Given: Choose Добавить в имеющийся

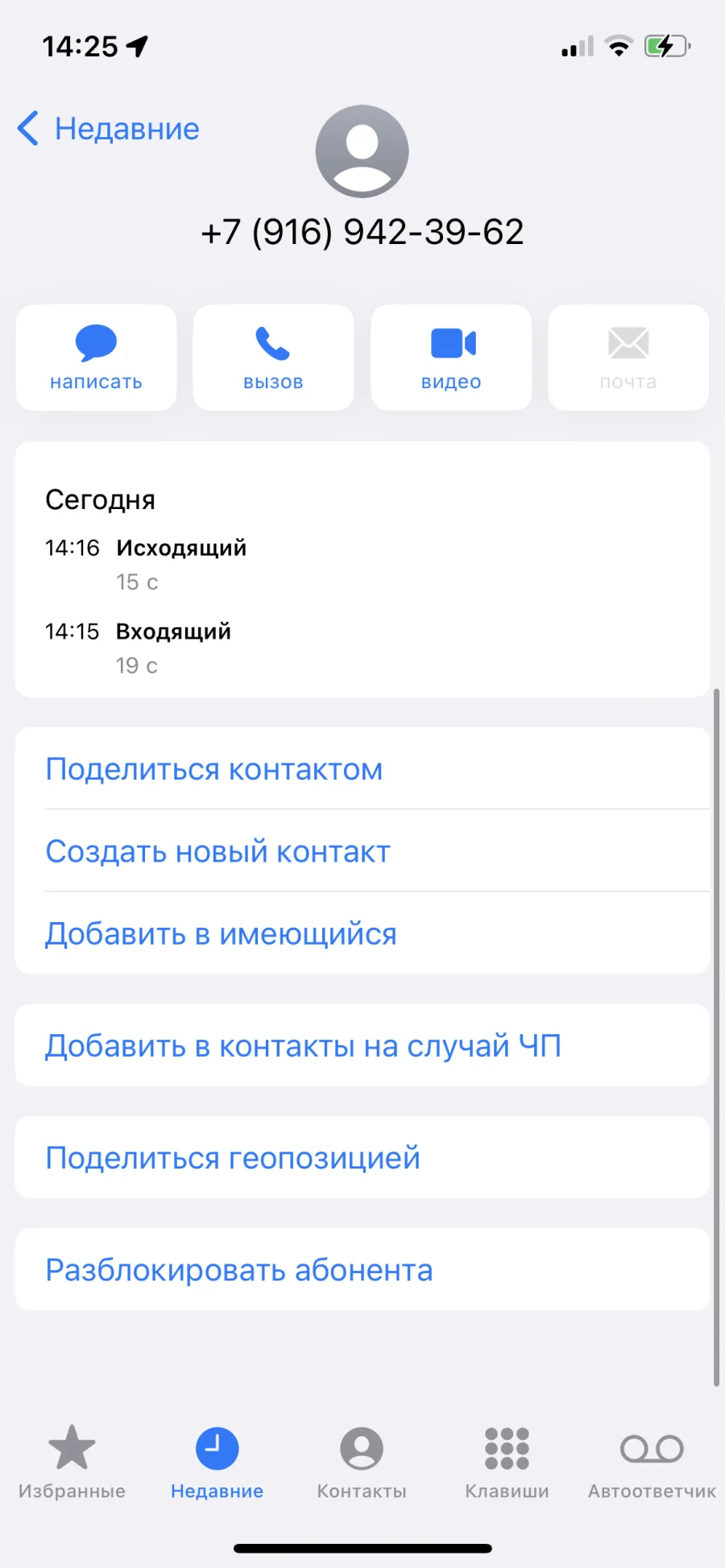Looking at the screenshot, I should (x=362, y=933).
